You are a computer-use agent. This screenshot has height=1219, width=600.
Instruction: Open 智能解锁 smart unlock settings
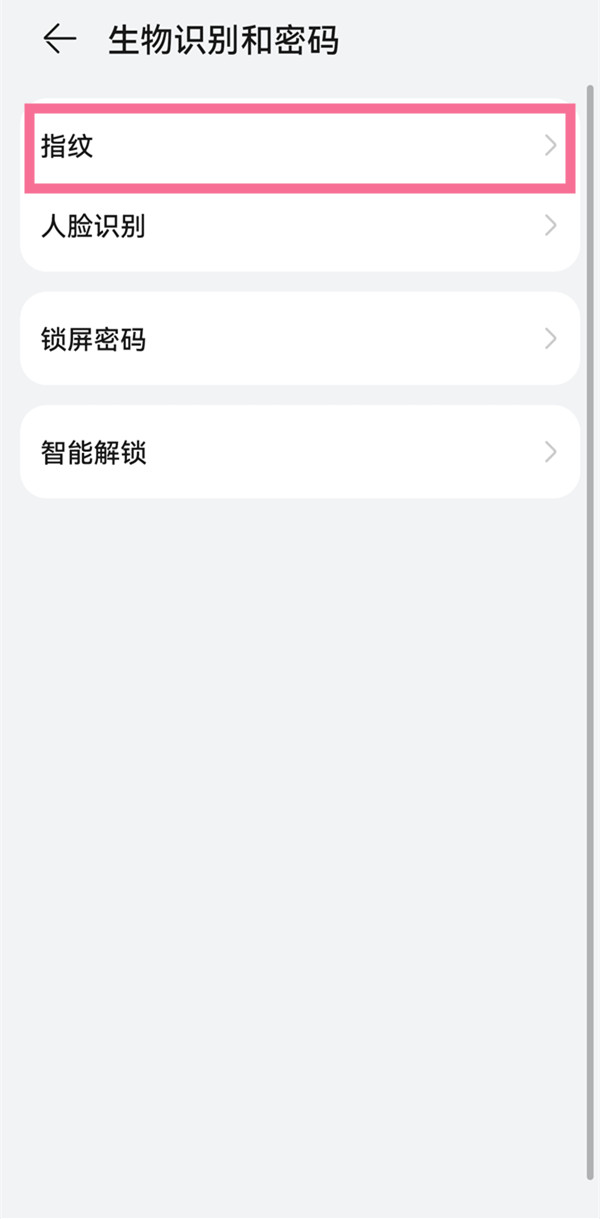(298, 453)
